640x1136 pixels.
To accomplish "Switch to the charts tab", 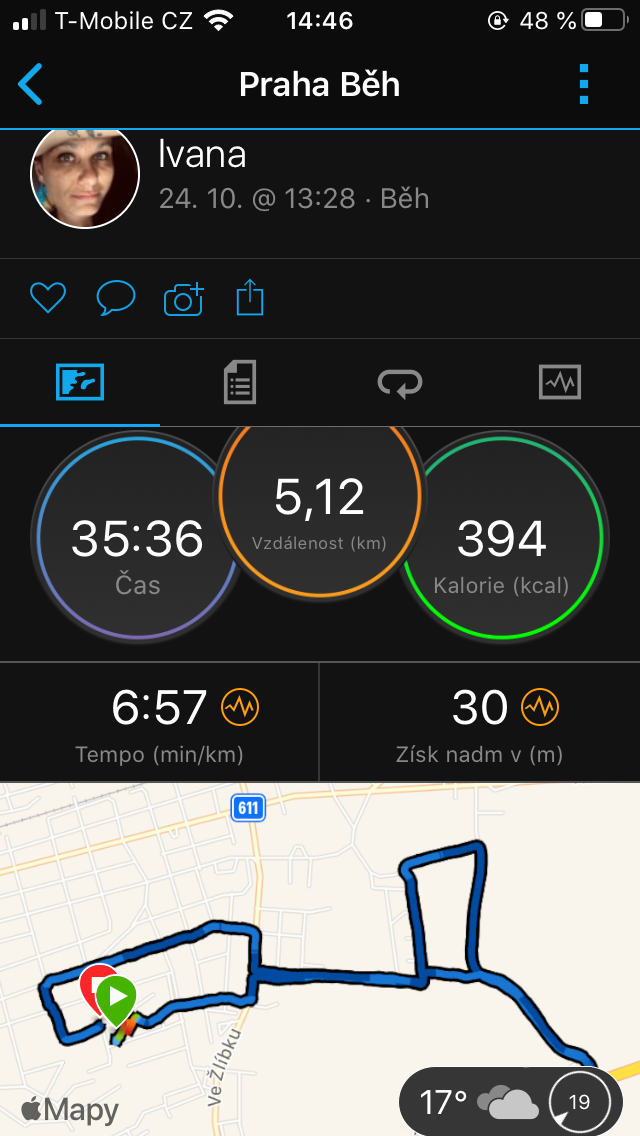I will [559, 382].
